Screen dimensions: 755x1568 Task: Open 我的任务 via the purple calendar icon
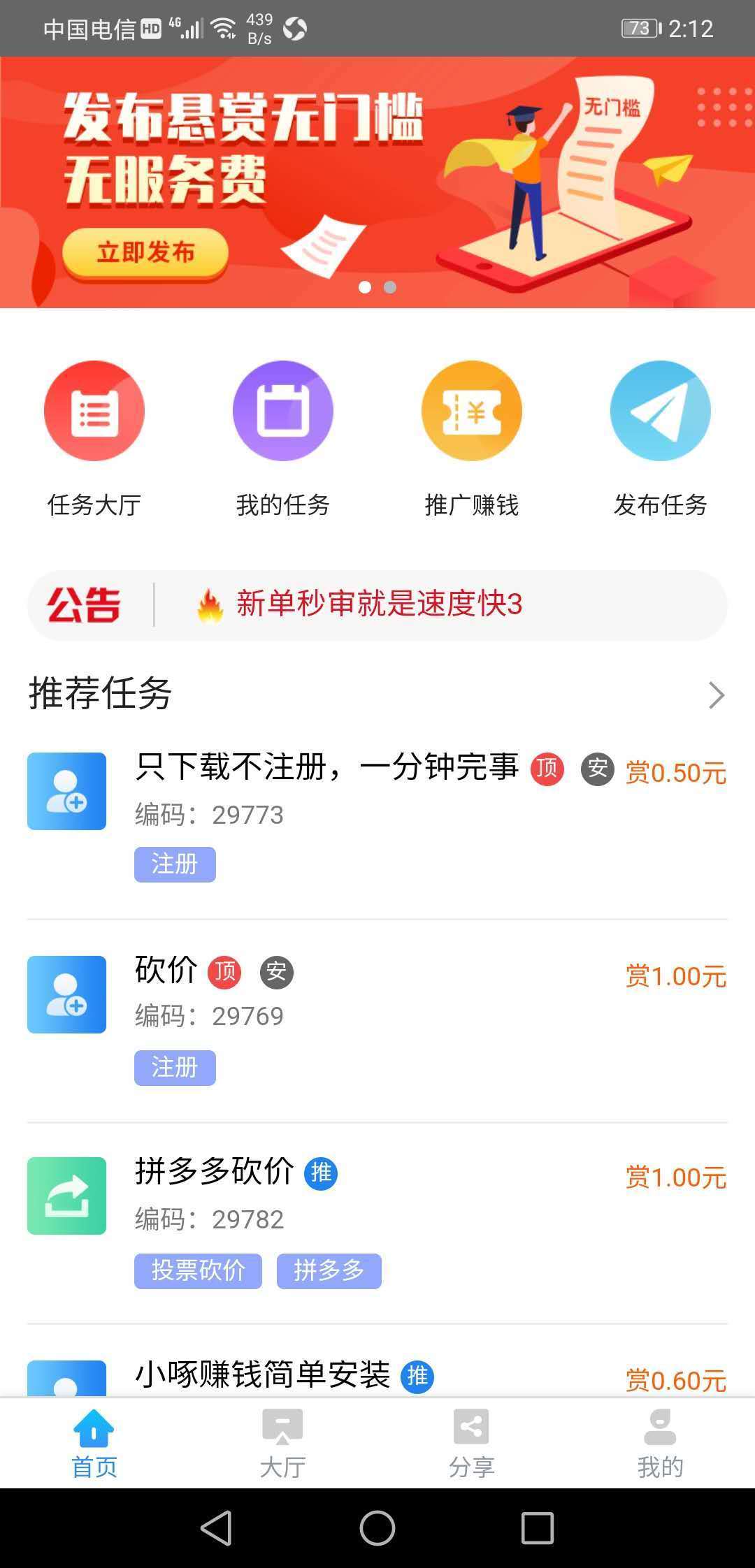pyautogui.click(x=283, y=411)
